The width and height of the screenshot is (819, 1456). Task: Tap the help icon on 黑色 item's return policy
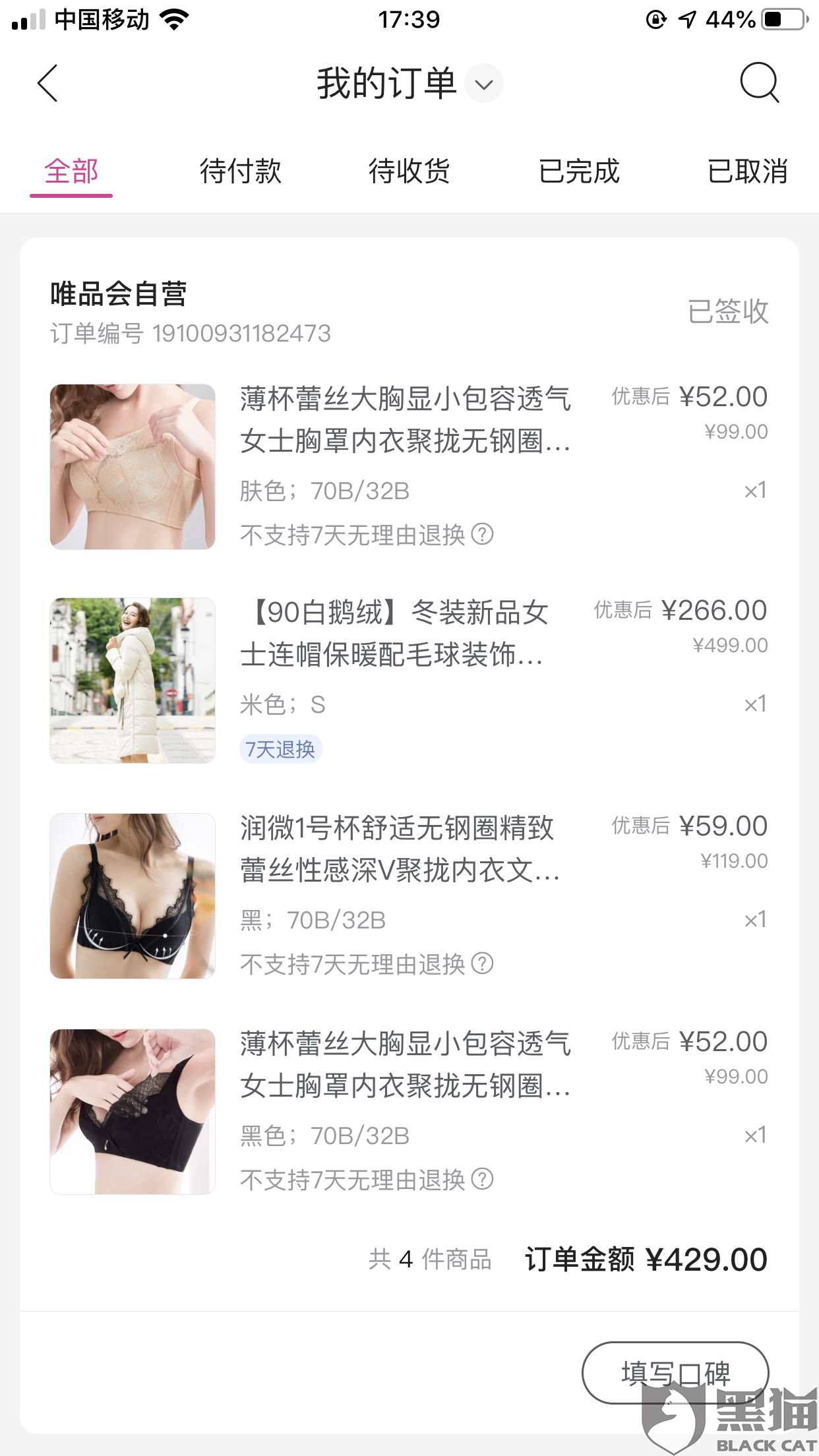[x=483, y=1179]
